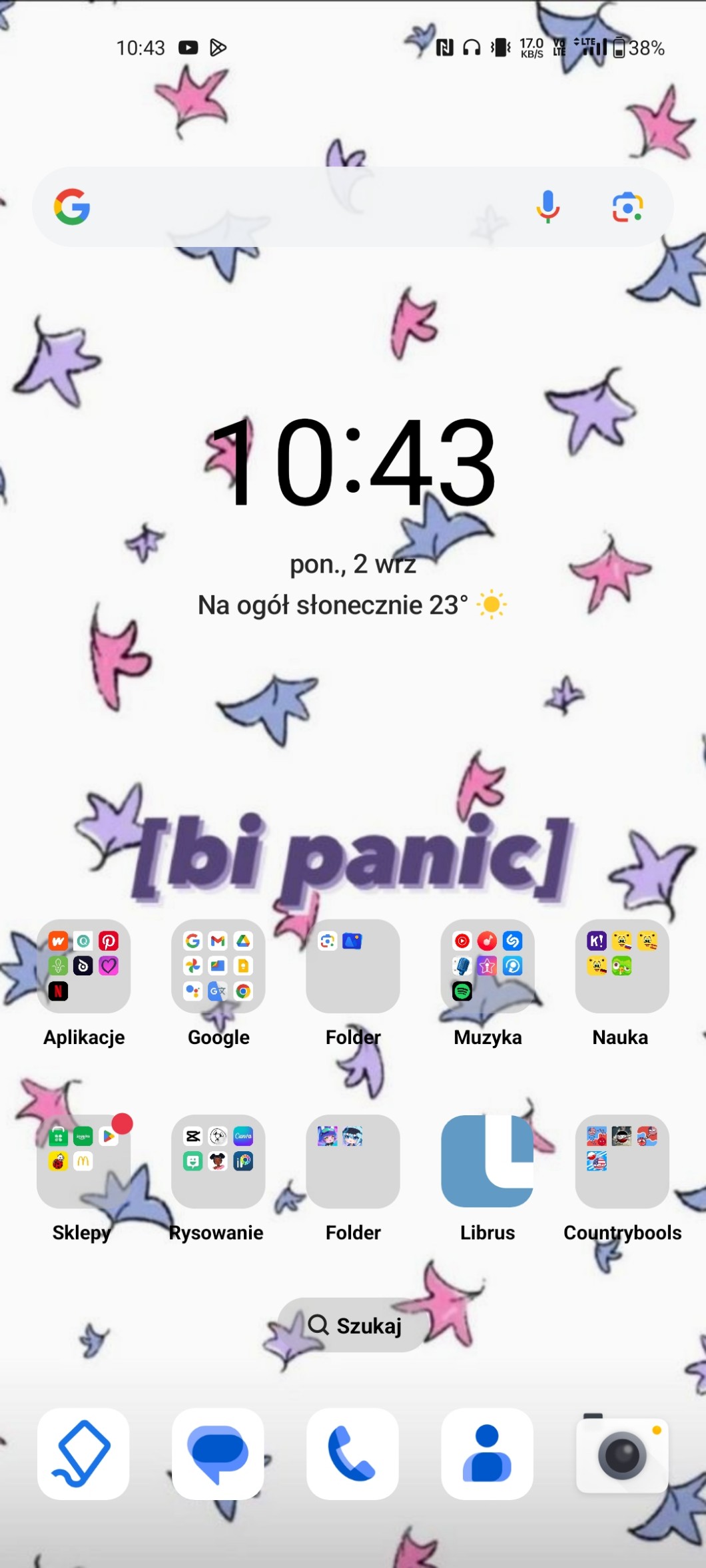
Task: Open the Nauka folder
Action: (x=622, y=966)
